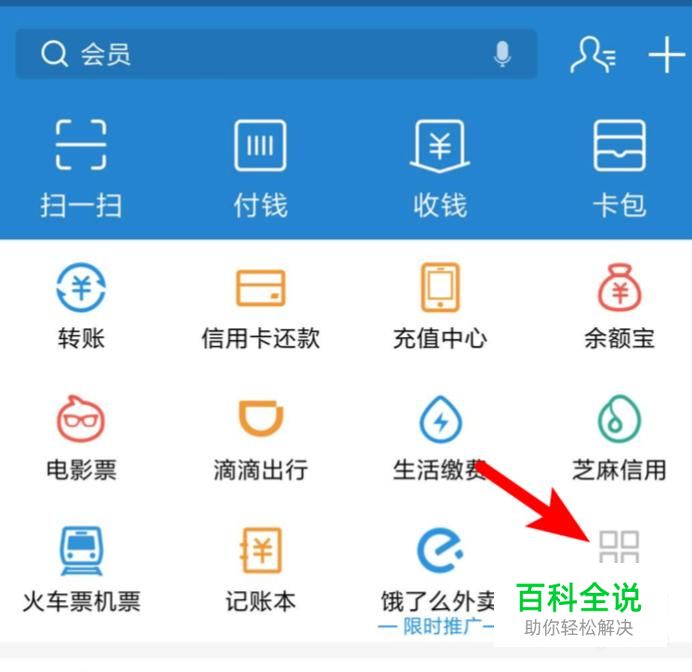Screen dimensions: 692x672
Task: Start voice search with the microphone
Action: (x=502, y=55)
